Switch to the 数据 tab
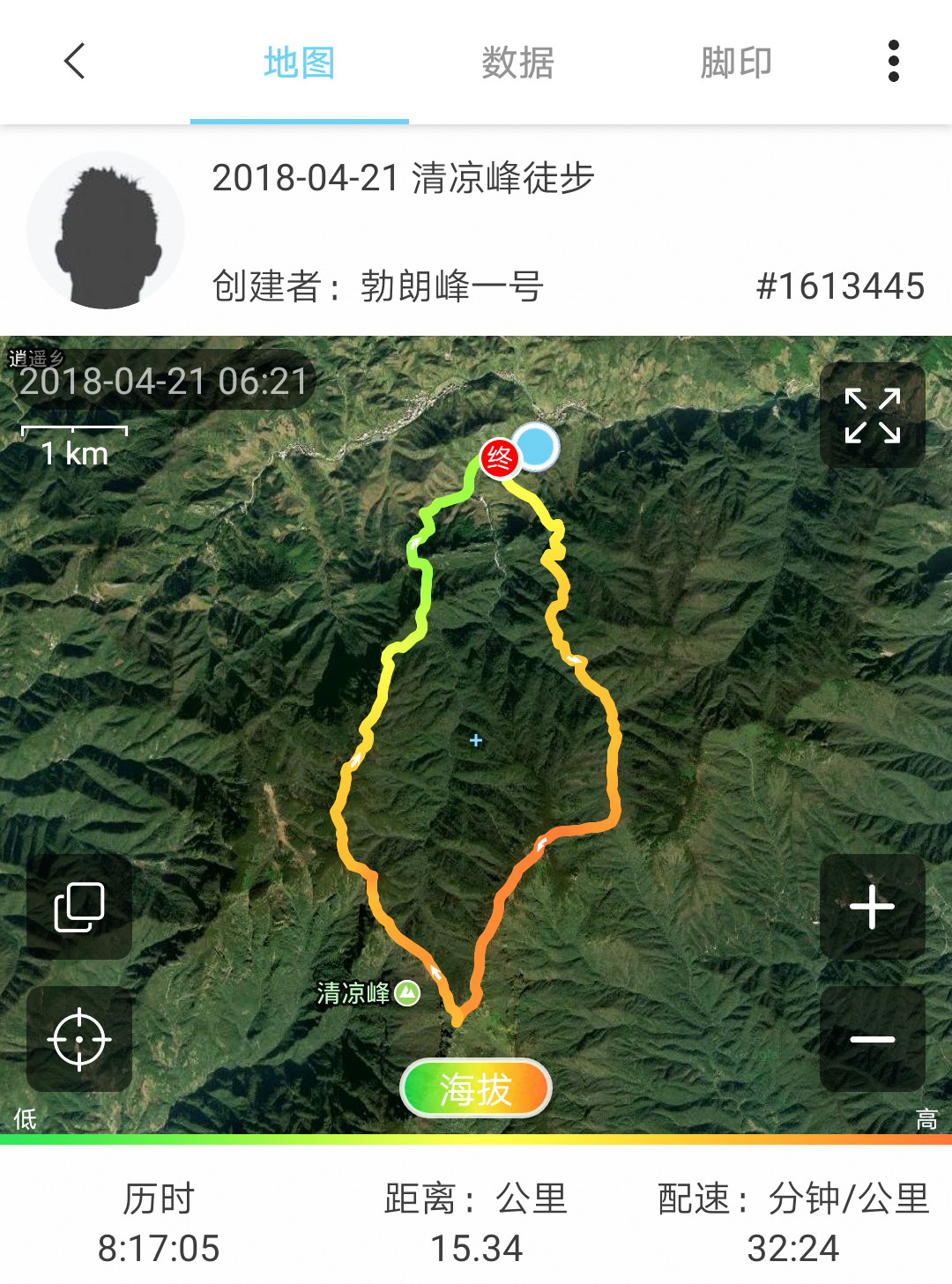Image resolution: width=952 pixels, height=1284 pixels. click(517, 63)
